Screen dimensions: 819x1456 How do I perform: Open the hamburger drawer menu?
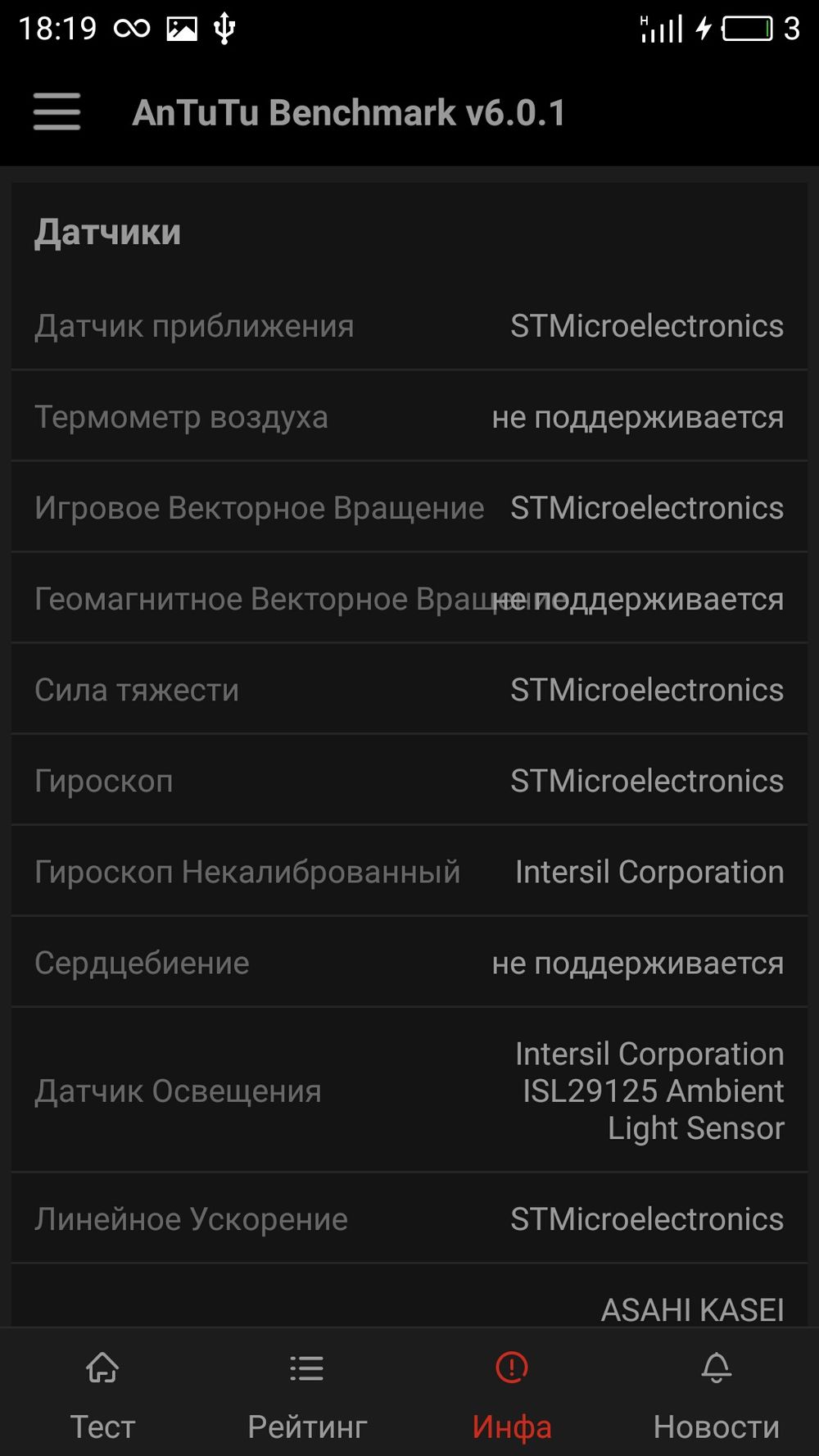[x=57, y=111]
